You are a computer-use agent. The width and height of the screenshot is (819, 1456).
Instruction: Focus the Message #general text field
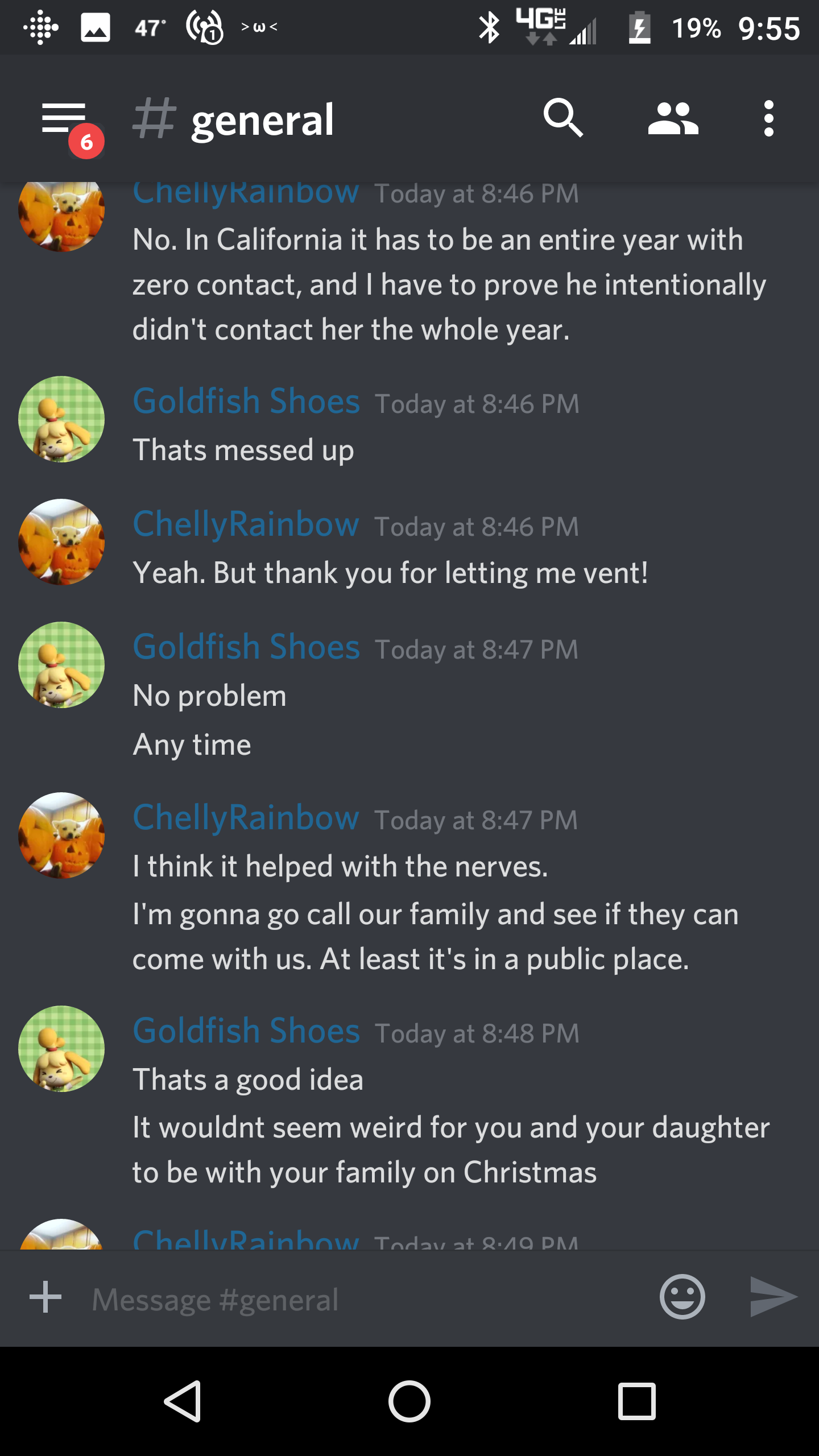coord(364,1299)
